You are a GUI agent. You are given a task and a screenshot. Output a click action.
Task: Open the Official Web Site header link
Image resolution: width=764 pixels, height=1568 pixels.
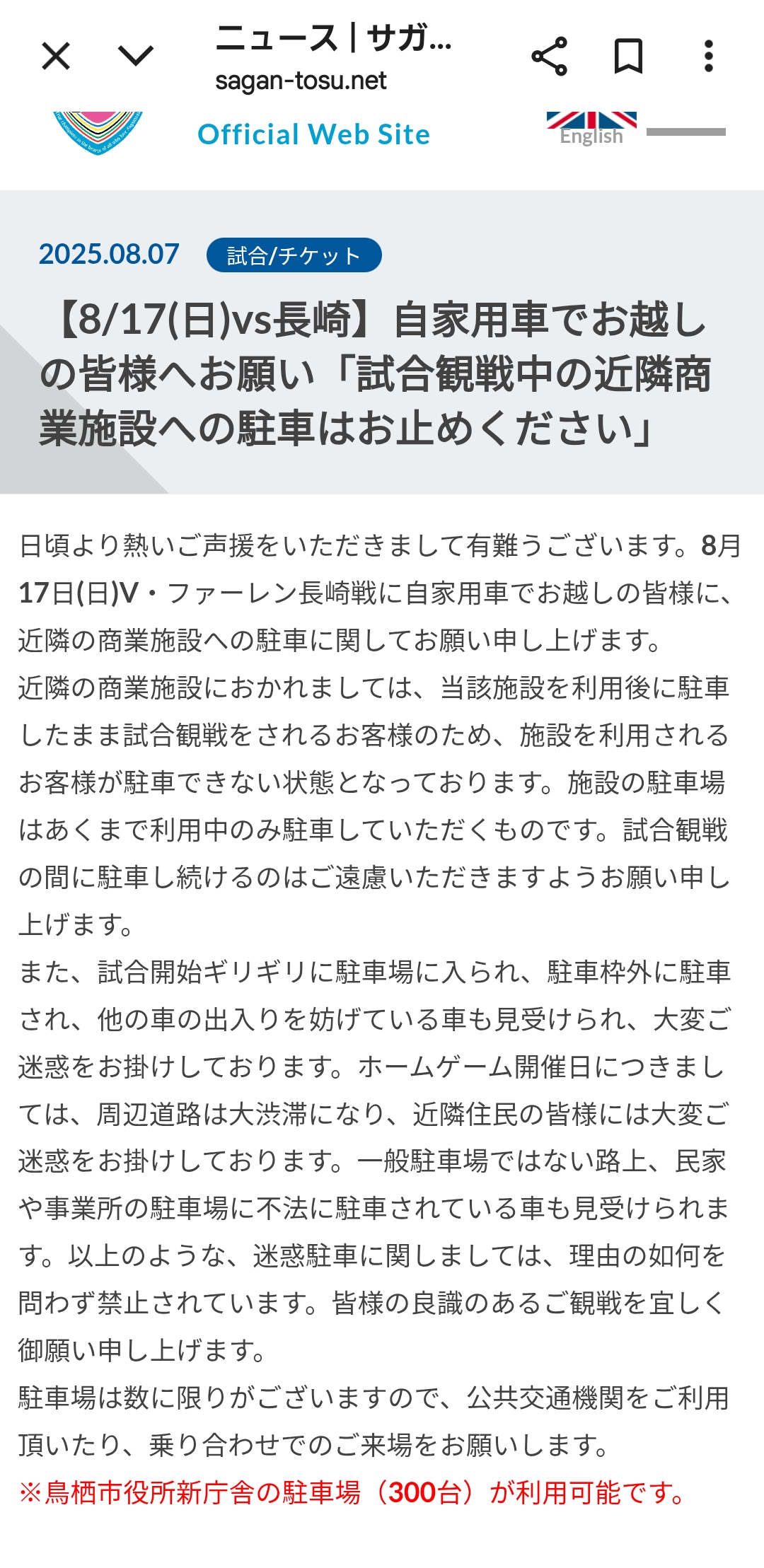click(313, 134)
